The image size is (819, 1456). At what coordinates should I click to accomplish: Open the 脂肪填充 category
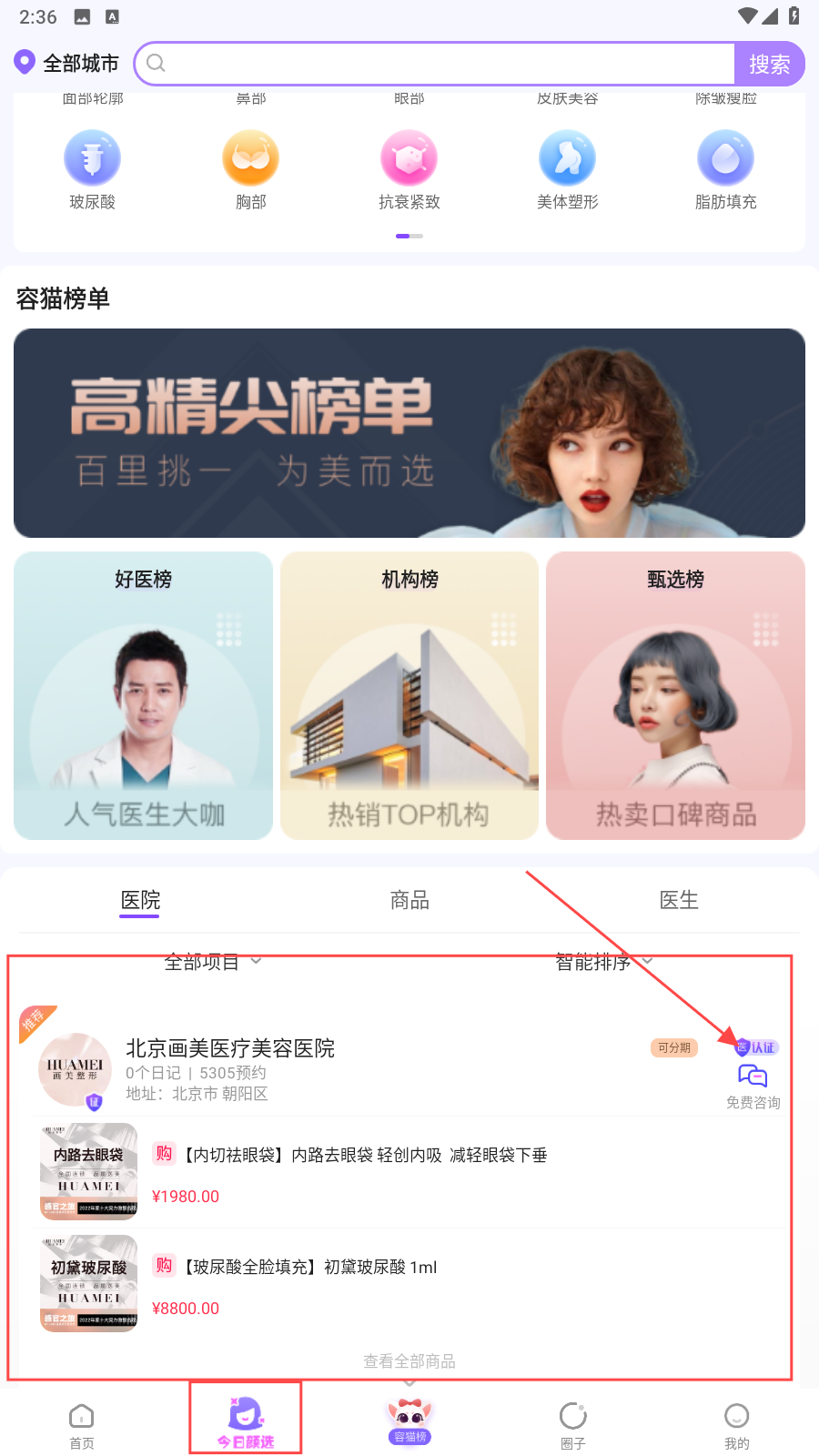click(x=725, y=169)
